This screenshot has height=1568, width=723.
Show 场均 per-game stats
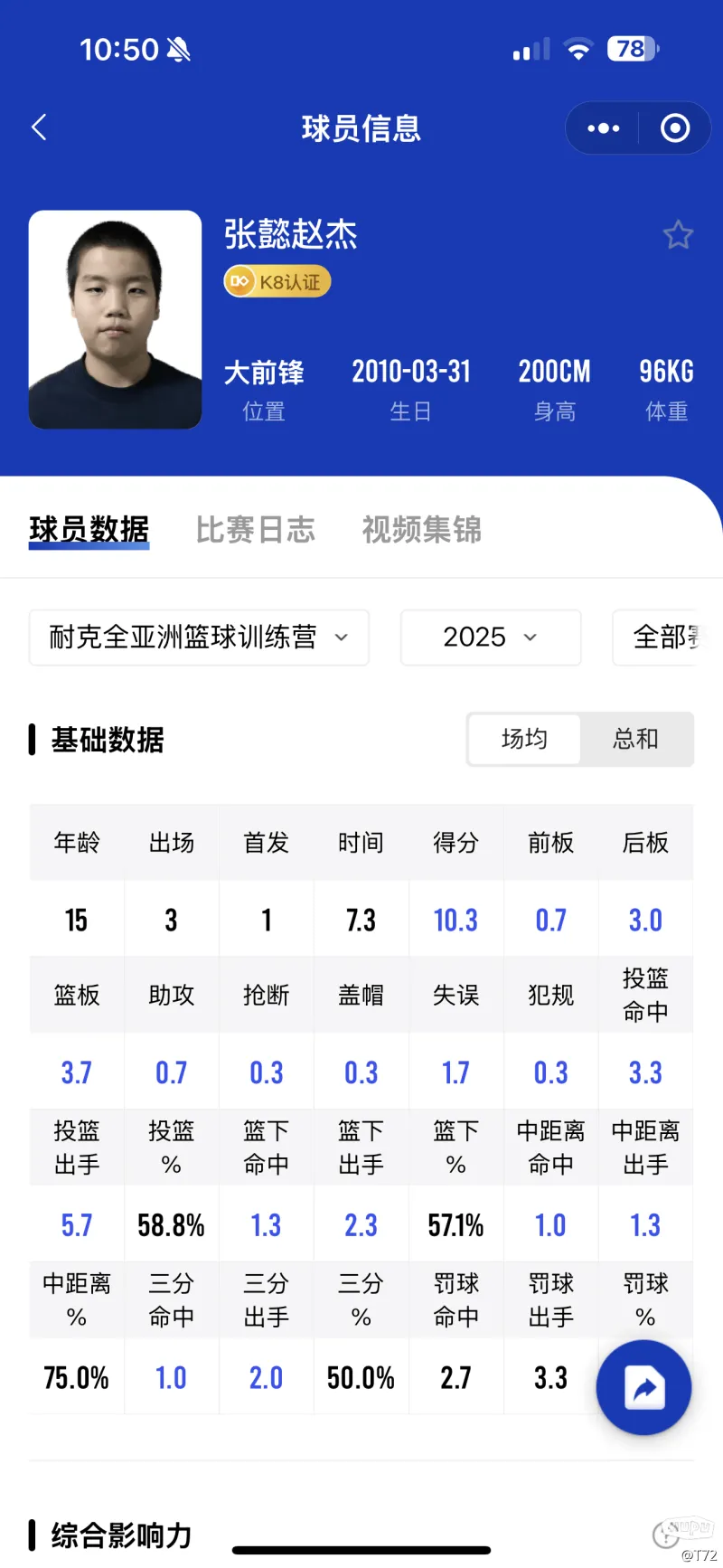[524, 740]
